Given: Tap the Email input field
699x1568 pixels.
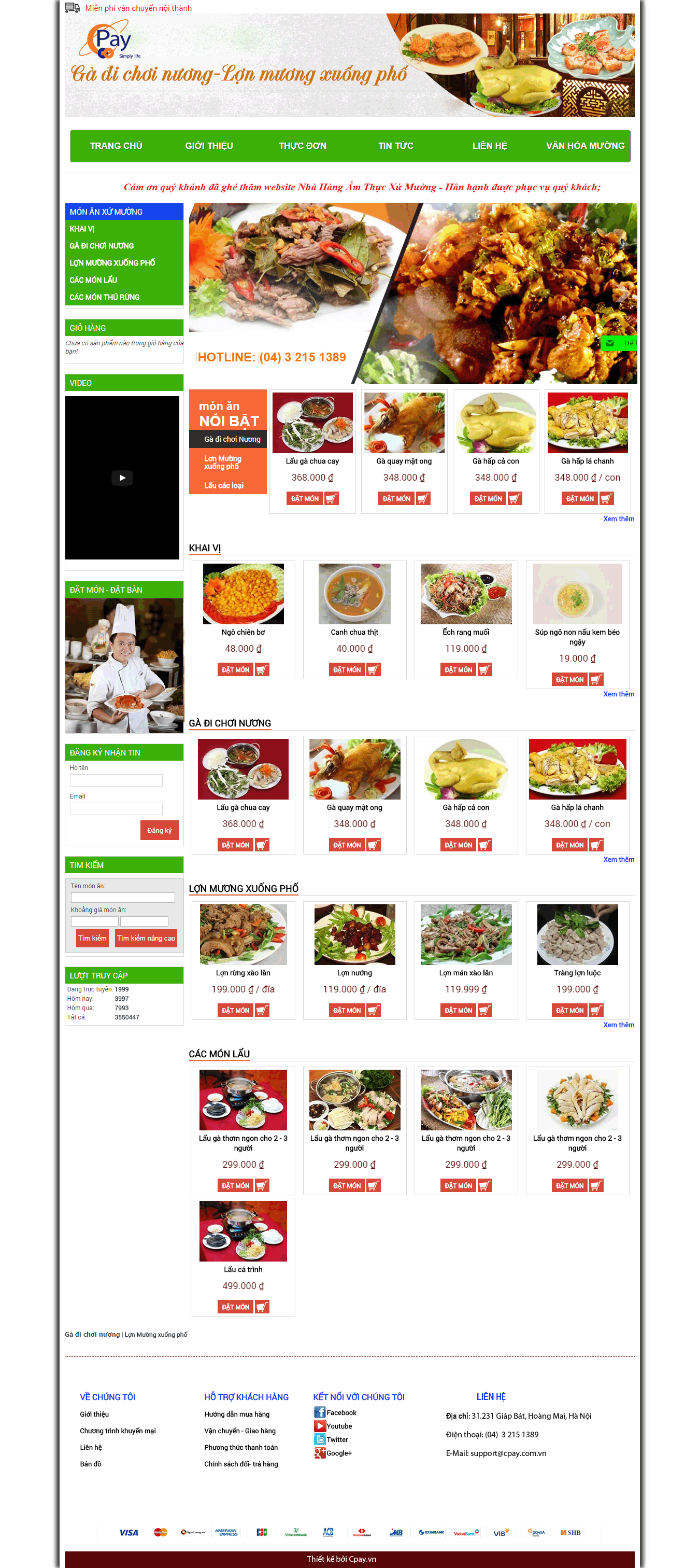Looking at the screenshot, I should click(x=116, y=809).
